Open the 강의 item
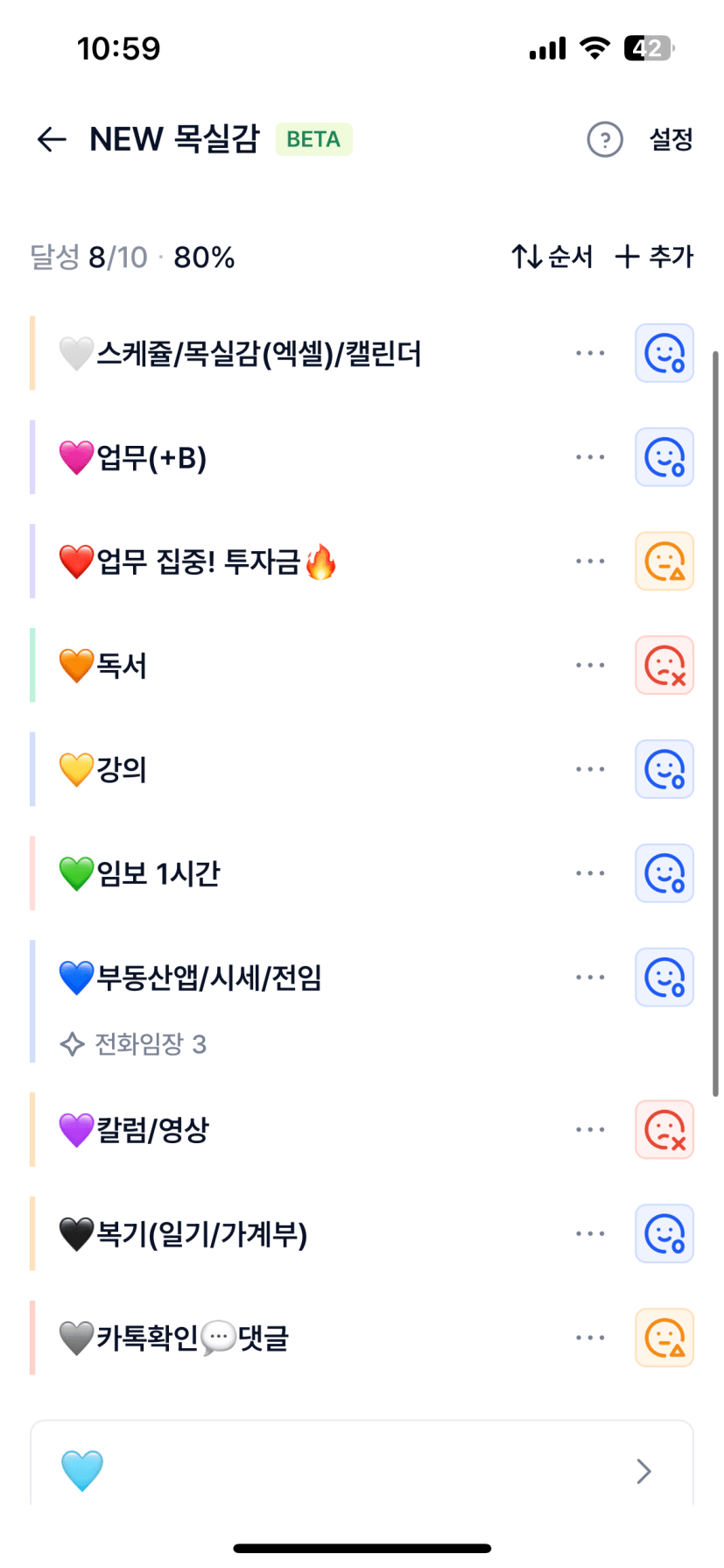The height and width of the screenshot is (1568, 724). pos(121,770)
